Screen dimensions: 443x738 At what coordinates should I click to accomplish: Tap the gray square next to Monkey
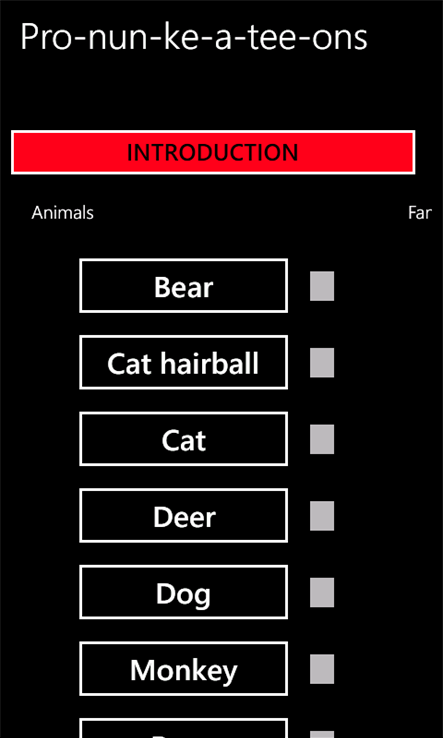(322, 669)
